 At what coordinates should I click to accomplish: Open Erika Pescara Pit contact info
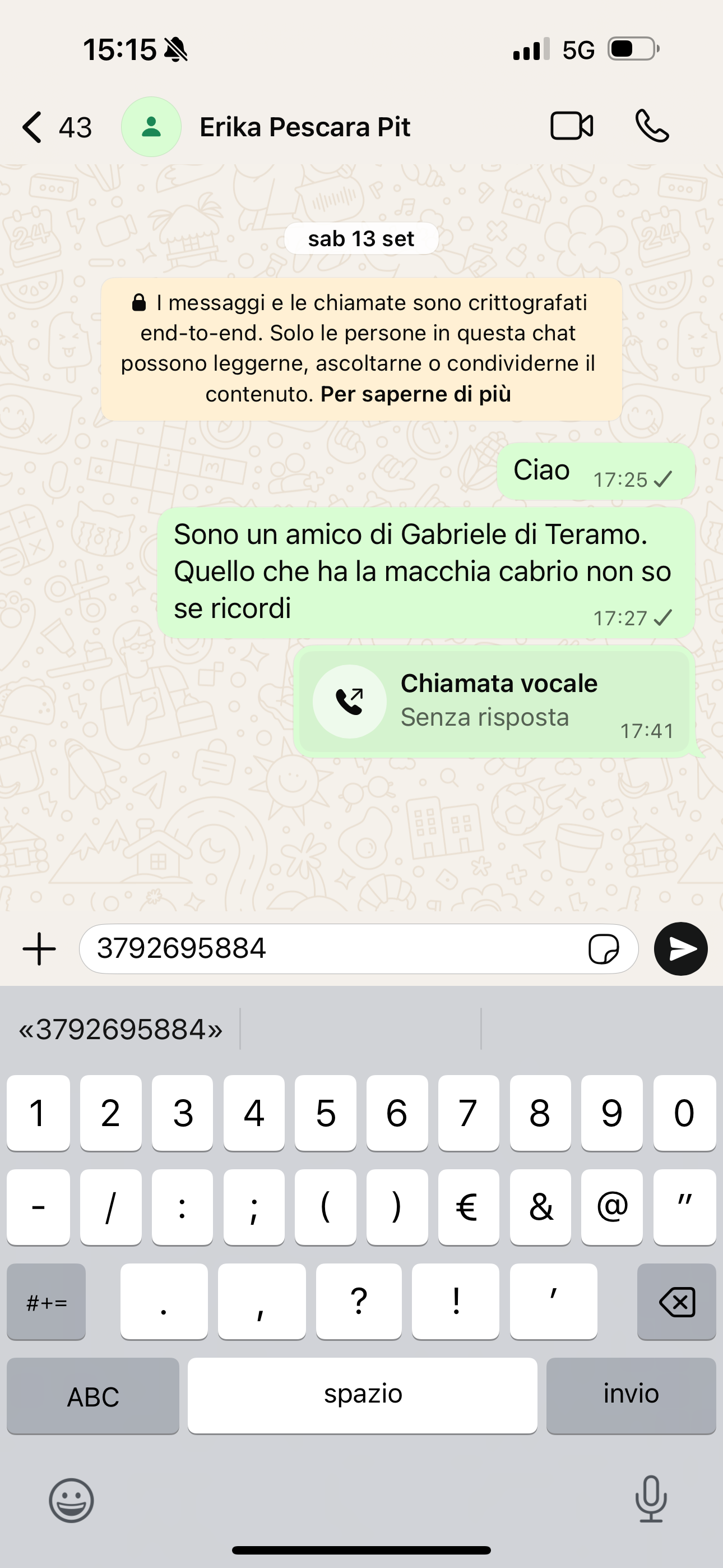pos(304,127)
